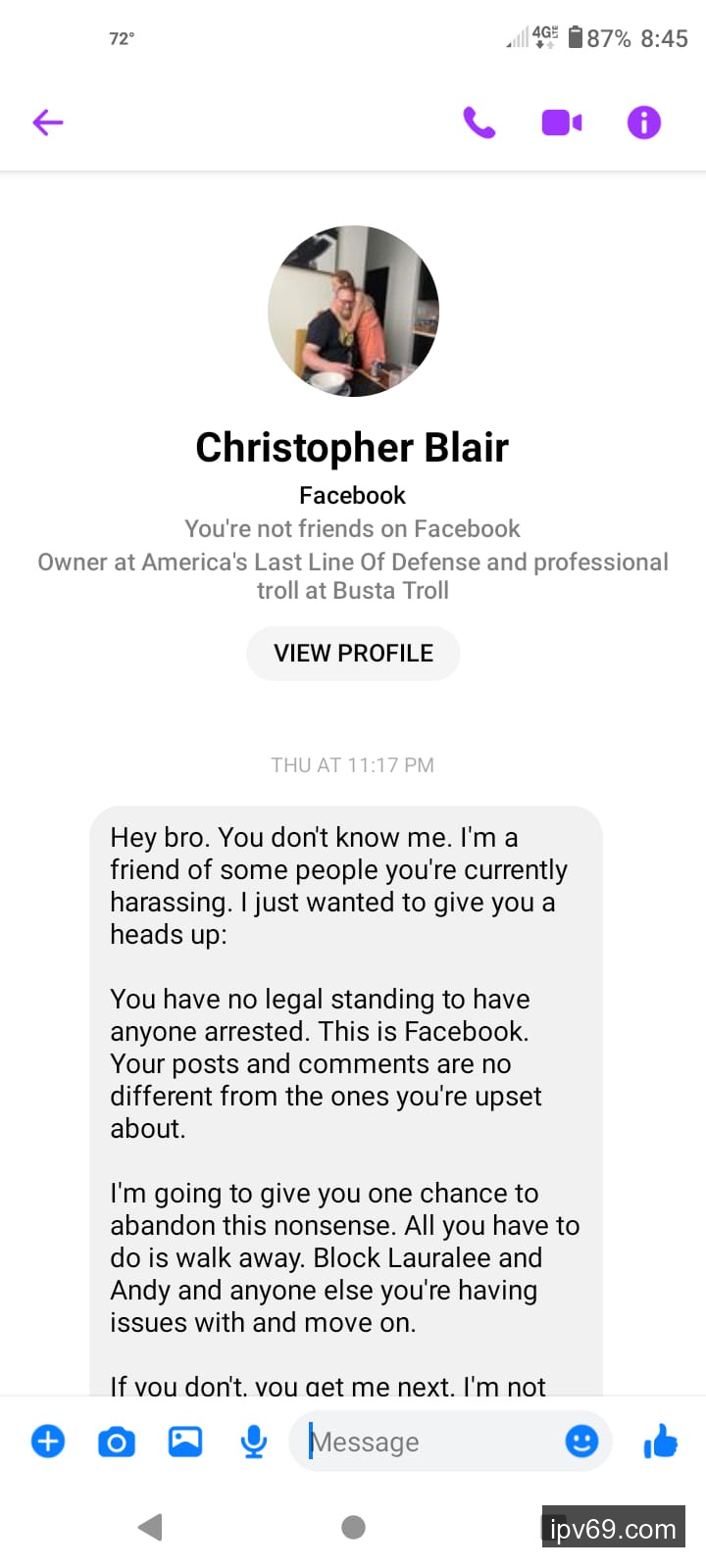Record a voice message with the microphone

[x=253, y=1442]
